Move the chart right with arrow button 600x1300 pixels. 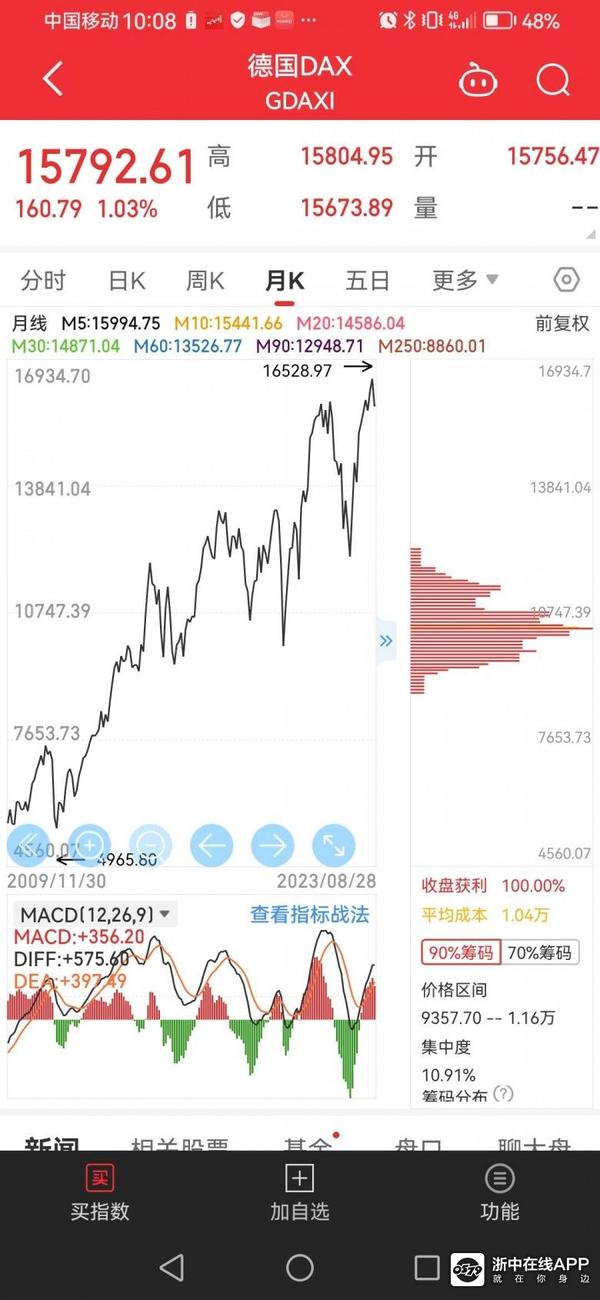click(x=272, y=846)
